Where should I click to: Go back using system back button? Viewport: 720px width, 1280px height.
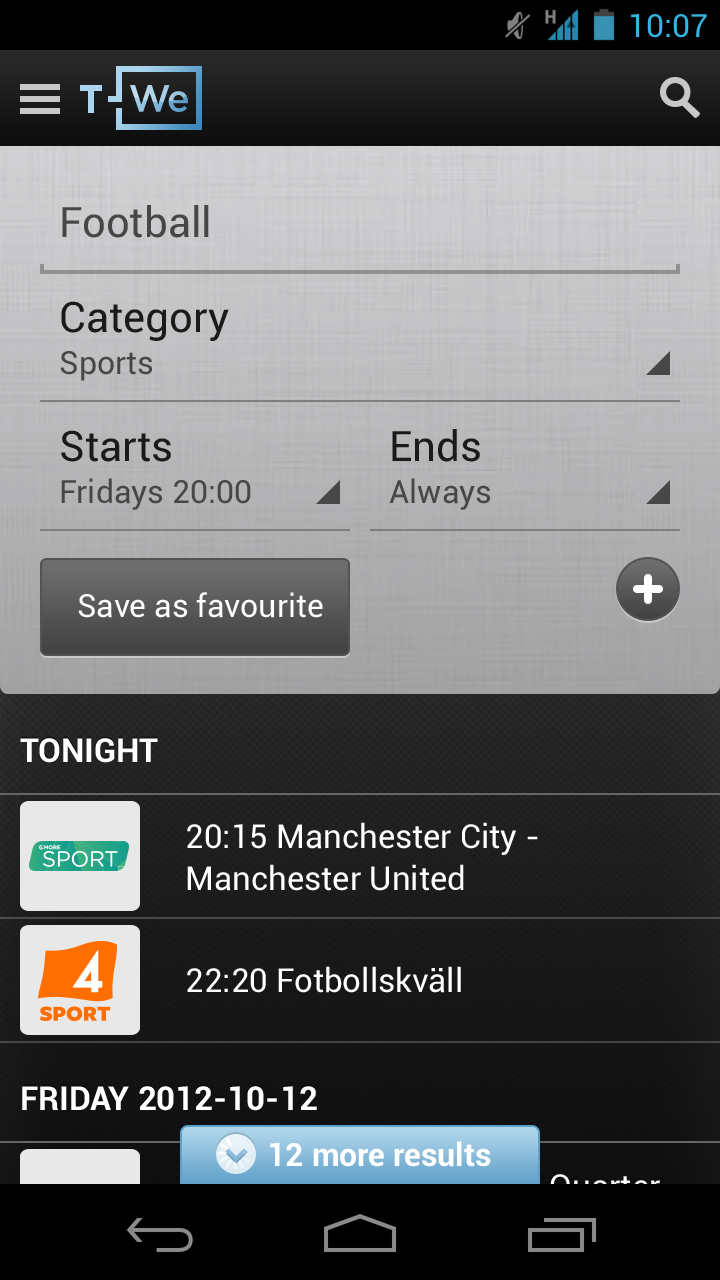pyautogui.click(x=160, y=1235)
